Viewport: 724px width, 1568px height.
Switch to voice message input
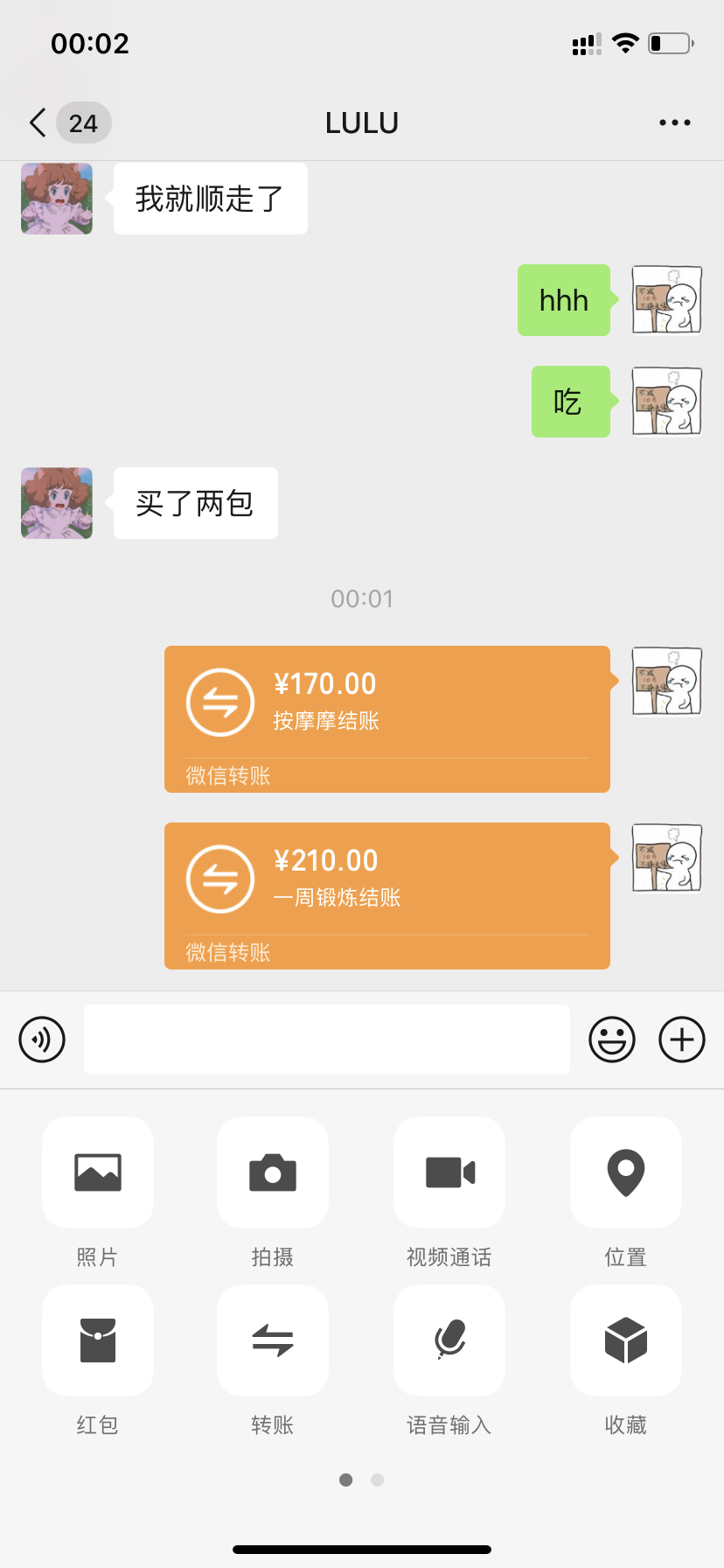pos(42,1039)
